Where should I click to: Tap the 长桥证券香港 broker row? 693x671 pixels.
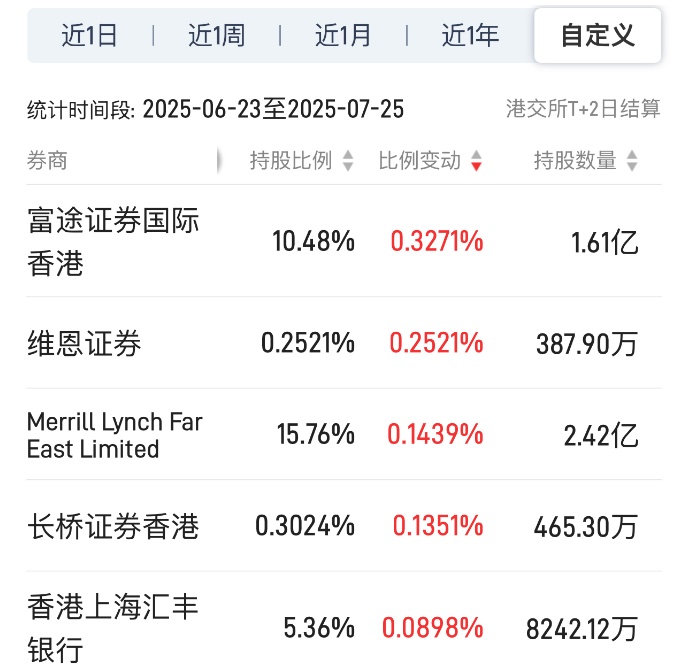[x=113, y=526]
